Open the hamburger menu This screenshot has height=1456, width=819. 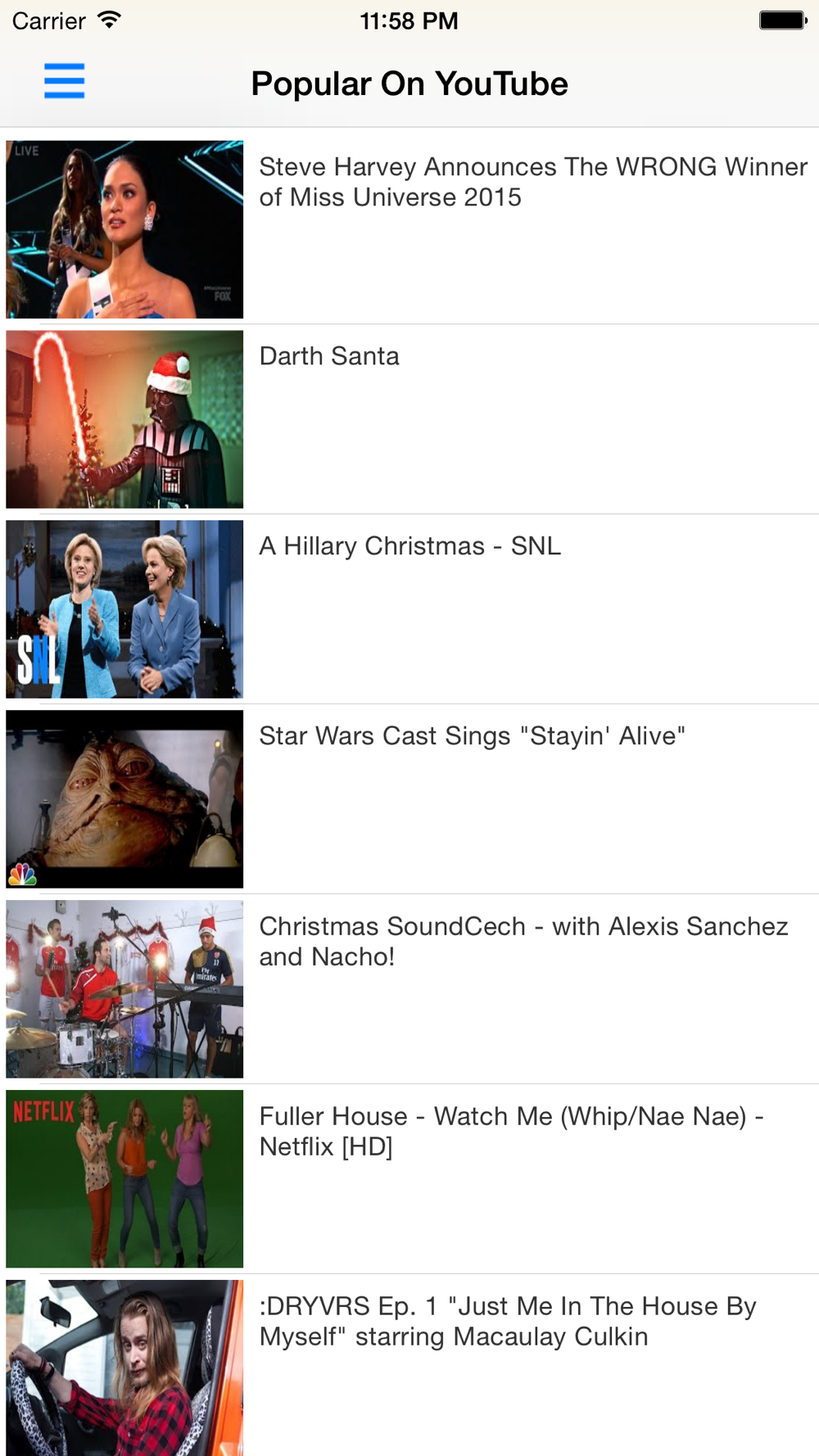(64, 81)
